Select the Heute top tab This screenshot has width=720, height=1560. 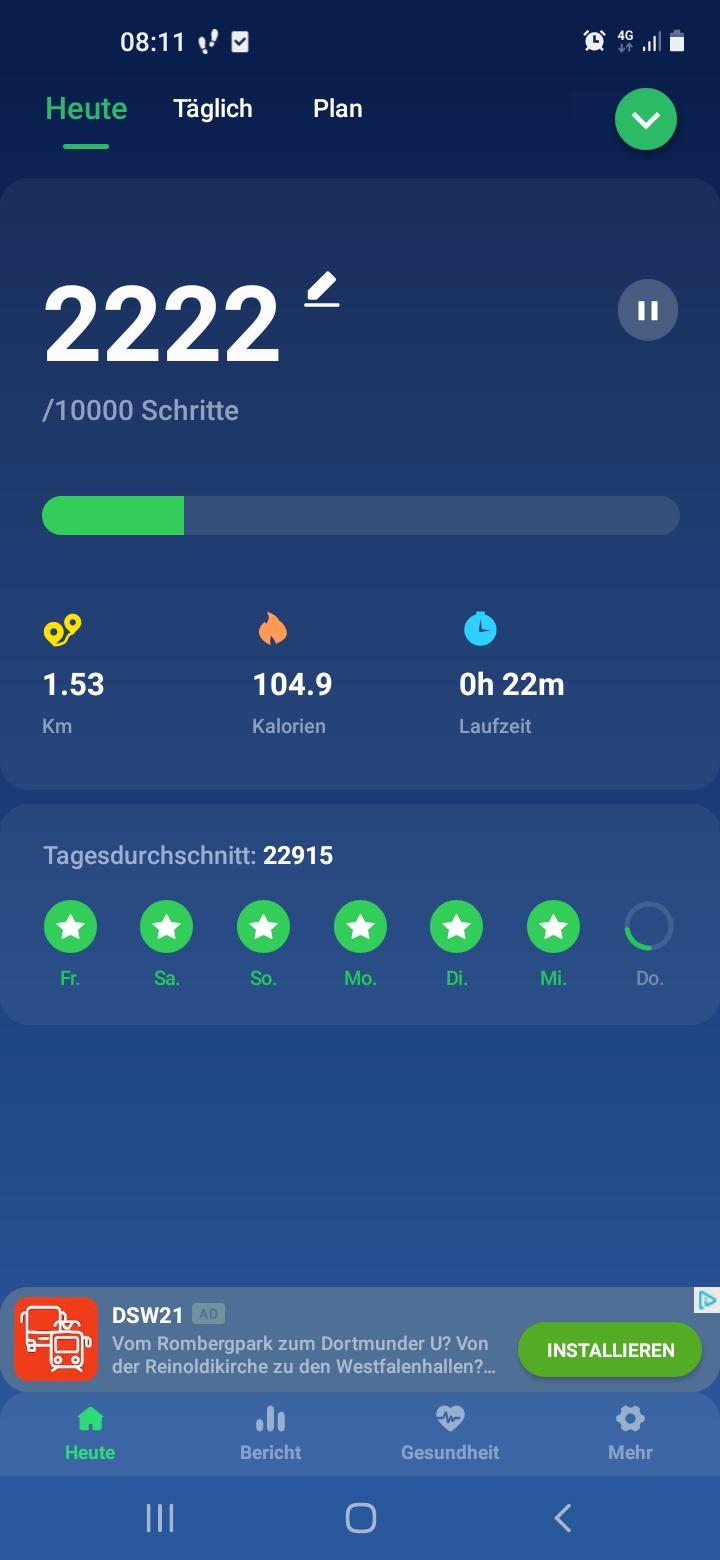pyautogui.click(x=86, y=108)
